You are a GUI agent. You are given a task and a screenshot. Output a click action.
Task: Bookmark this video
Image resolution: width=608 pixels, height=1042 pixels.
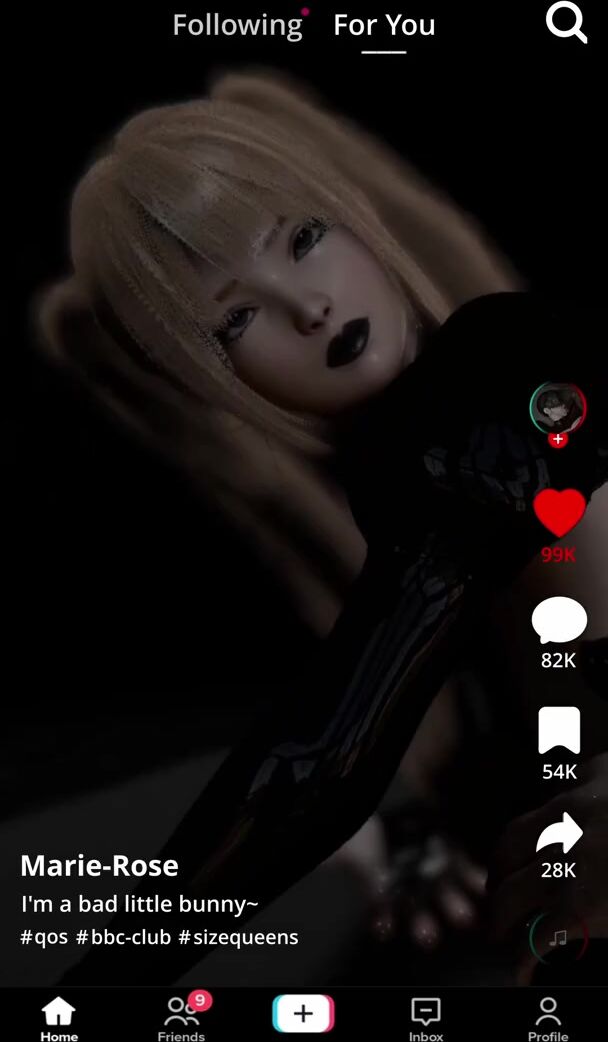tap(559, 730)
